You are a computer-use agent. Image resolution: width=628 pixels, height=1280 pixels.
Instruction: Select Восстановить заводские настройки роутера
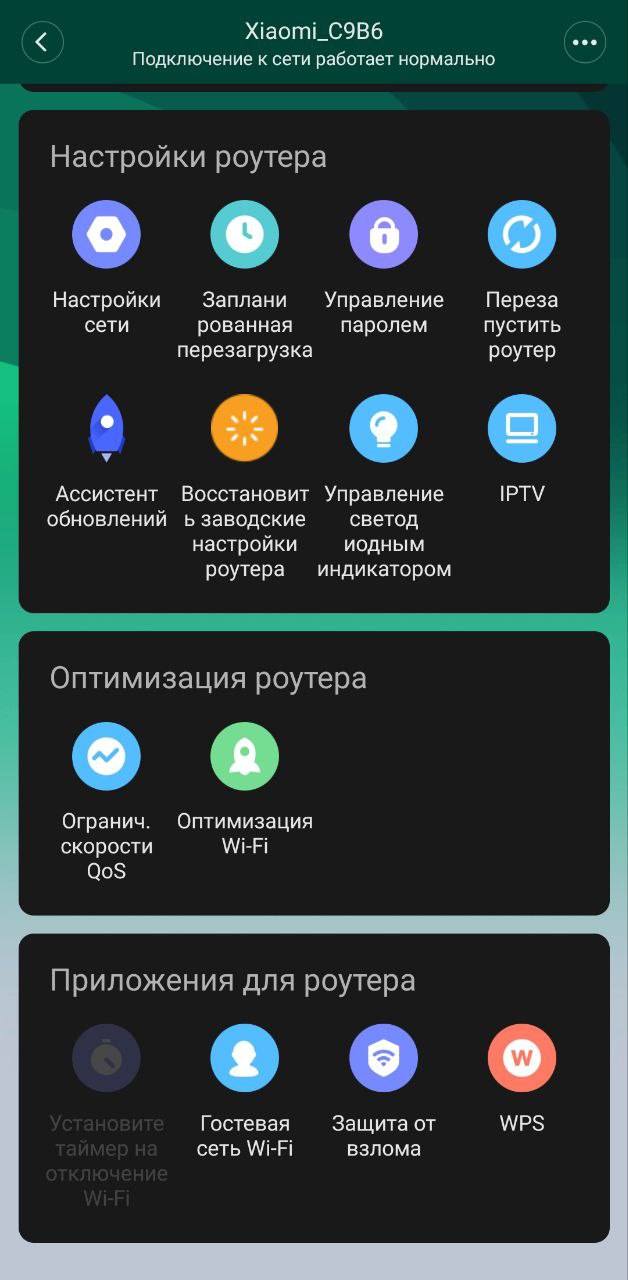point(245,429)
